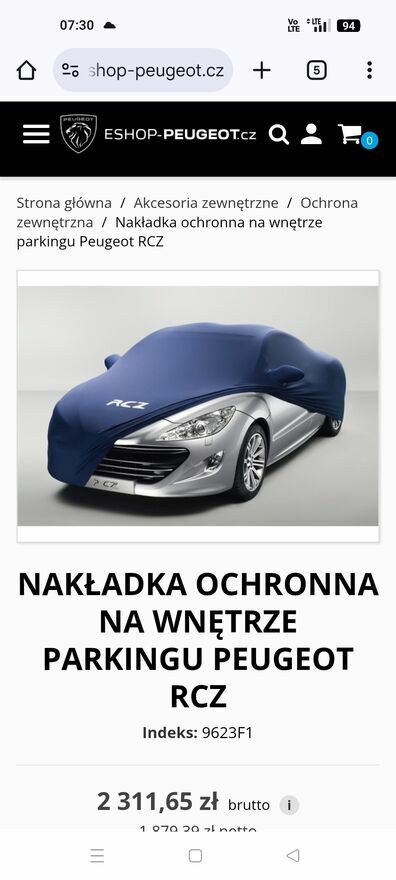
Task: Tap the shop-peugeot.cz address bar
Action: (x=143, y=70)
